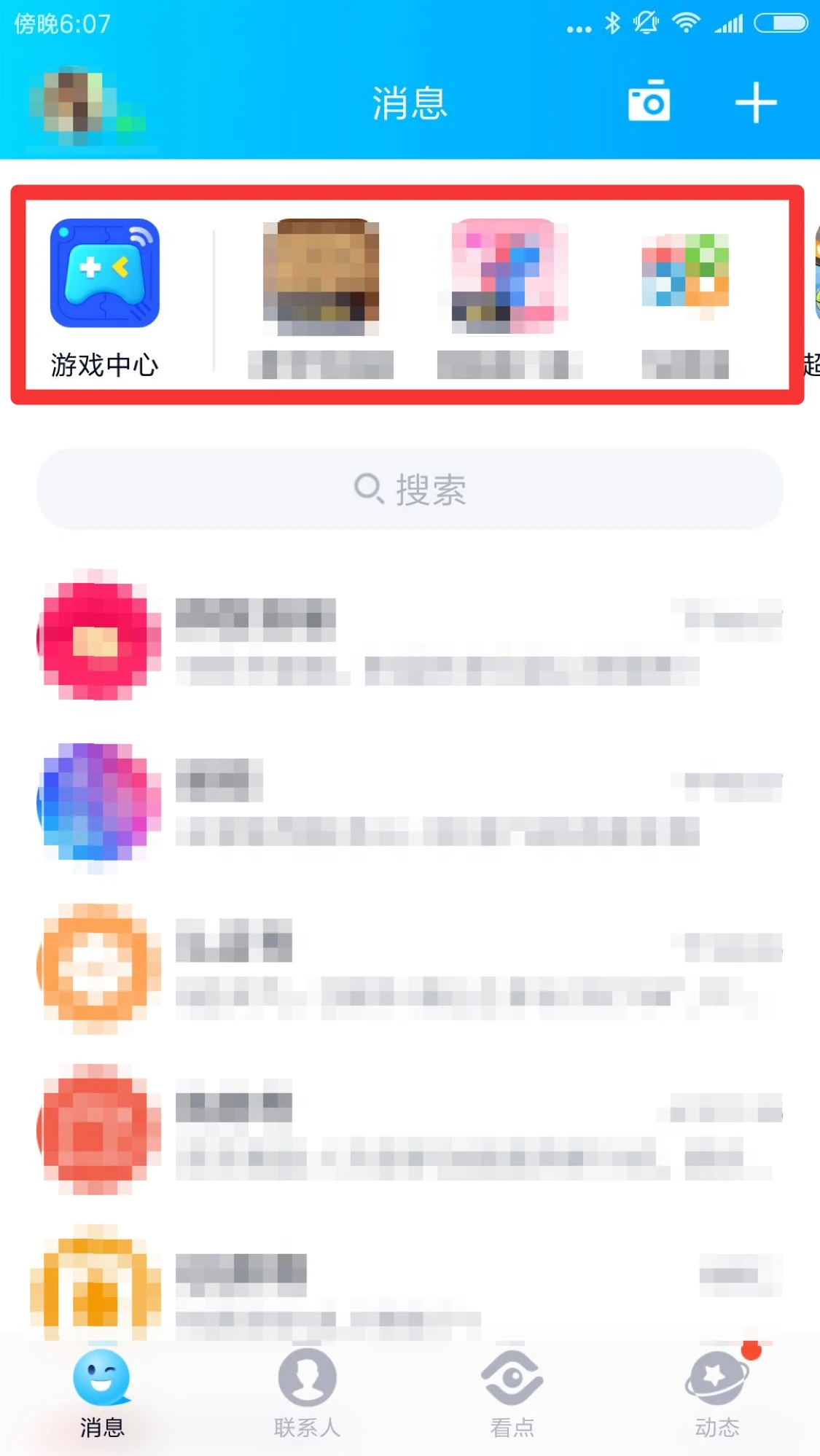Open the 动态 tab
This screenshot has width=820, height=1456.
point(717,1392)
